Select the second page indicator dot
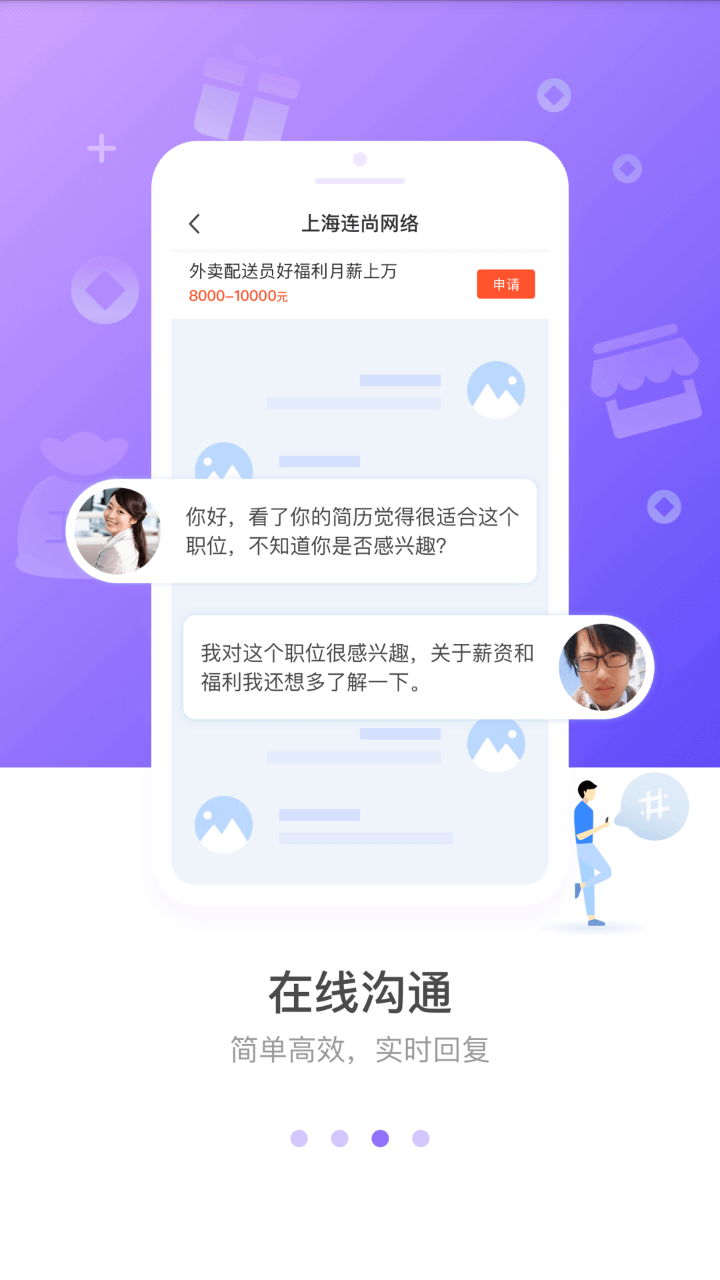Screen dimensions: 720x1280 pyautogui.click(x=340, y=1138)
